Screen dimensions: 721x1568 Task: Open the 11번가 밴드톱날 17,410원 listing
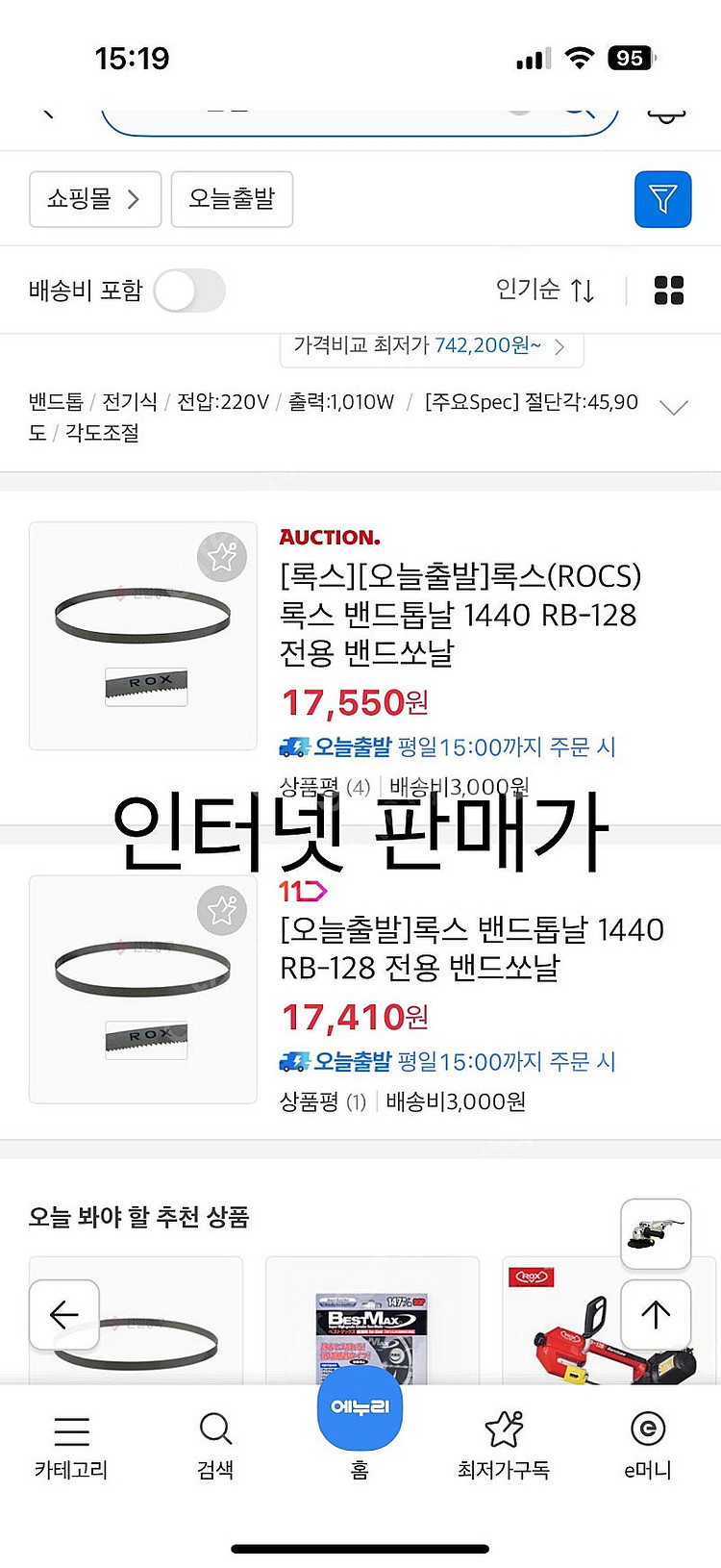(471, 948)
